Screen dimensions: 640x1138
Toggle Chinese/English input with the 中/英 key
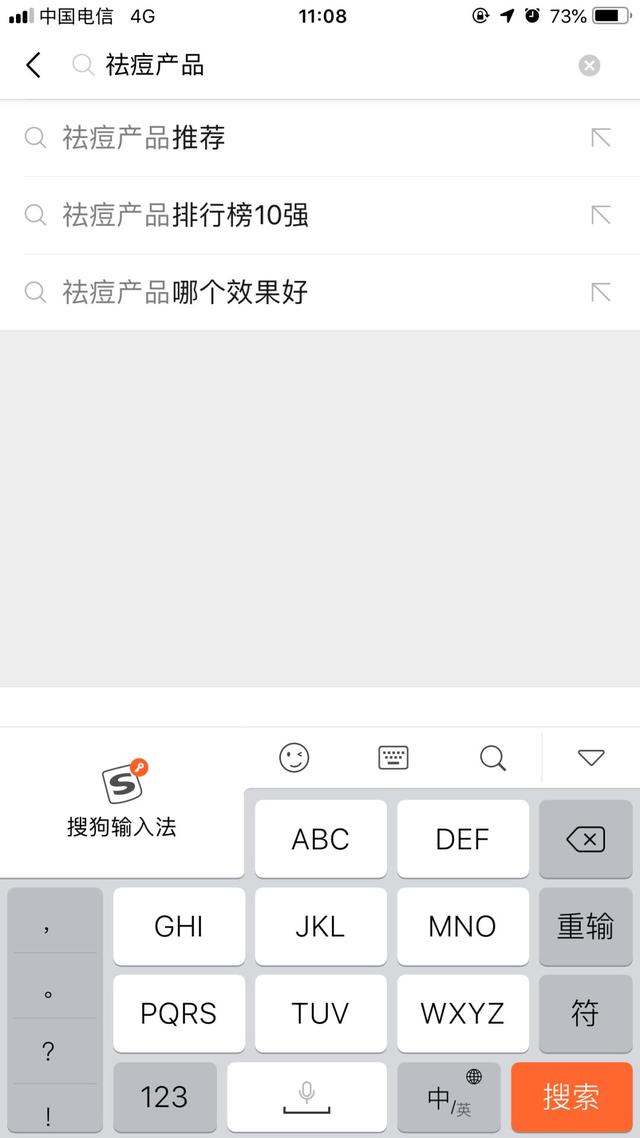coord(449,1097)
